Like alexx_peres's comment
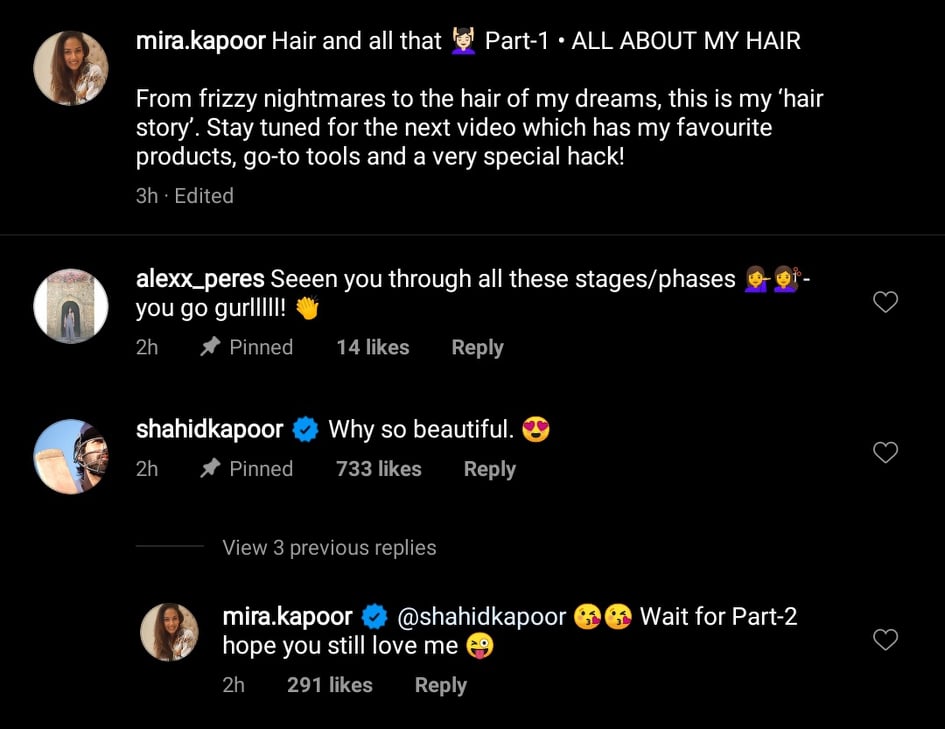Screen dimensions: 945x729 click(885, 302)
